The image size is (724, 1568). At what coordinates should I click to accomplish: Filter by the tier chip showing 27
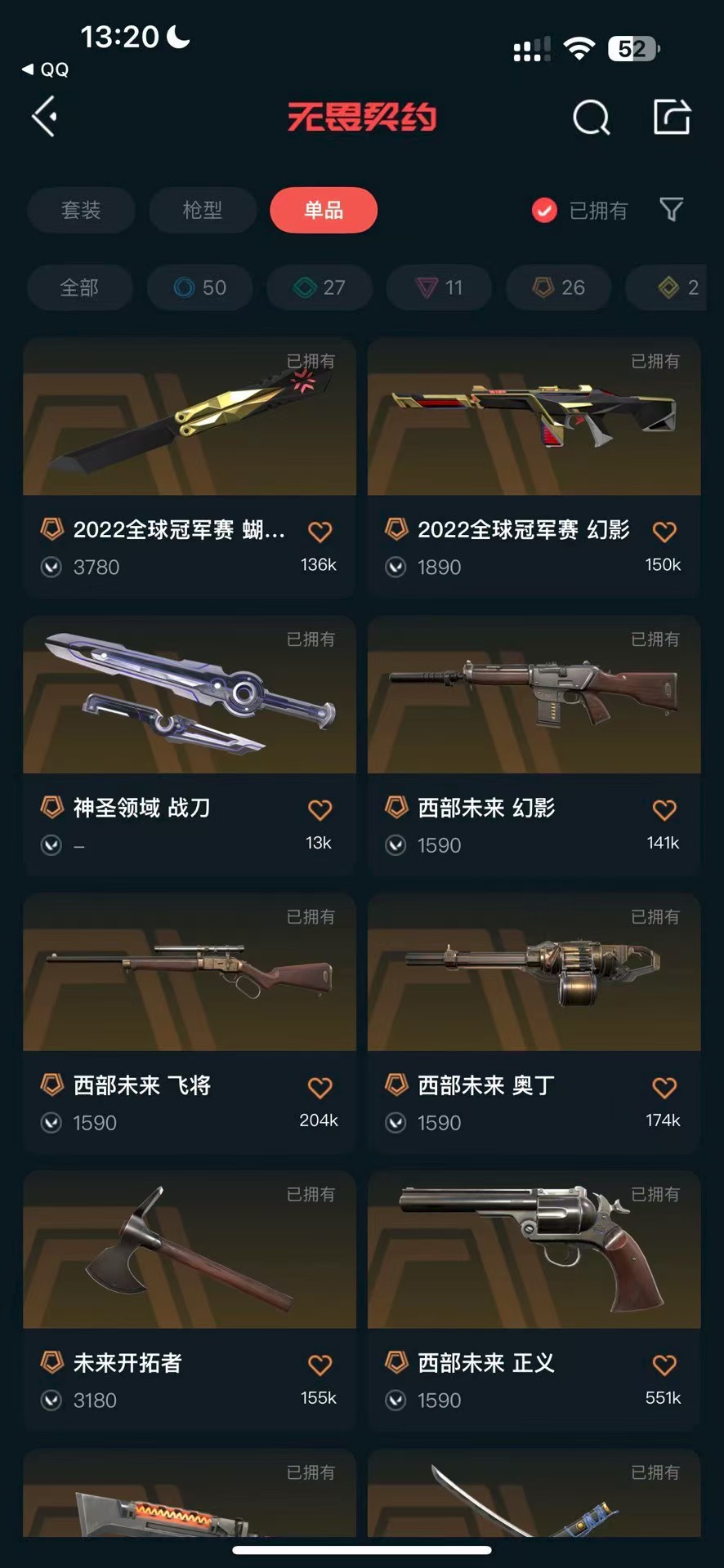[320, 287]
